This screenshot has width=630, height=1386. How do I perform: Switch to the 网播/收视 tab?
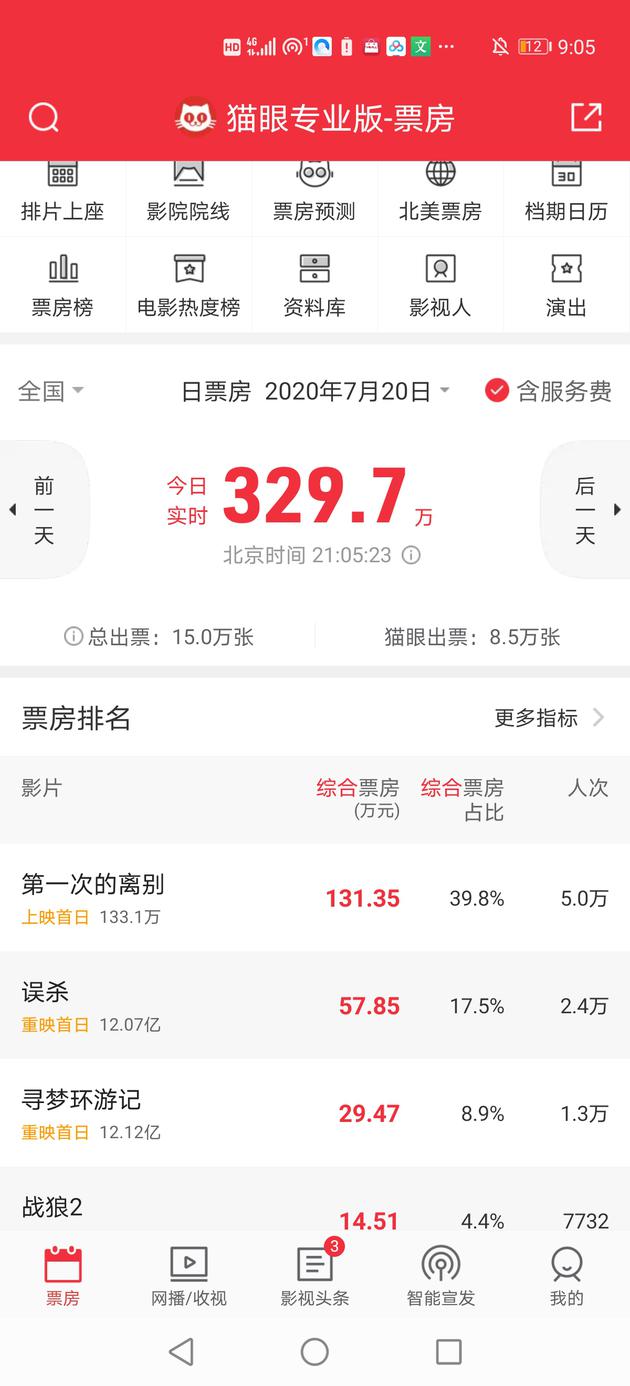point(188,1277)
